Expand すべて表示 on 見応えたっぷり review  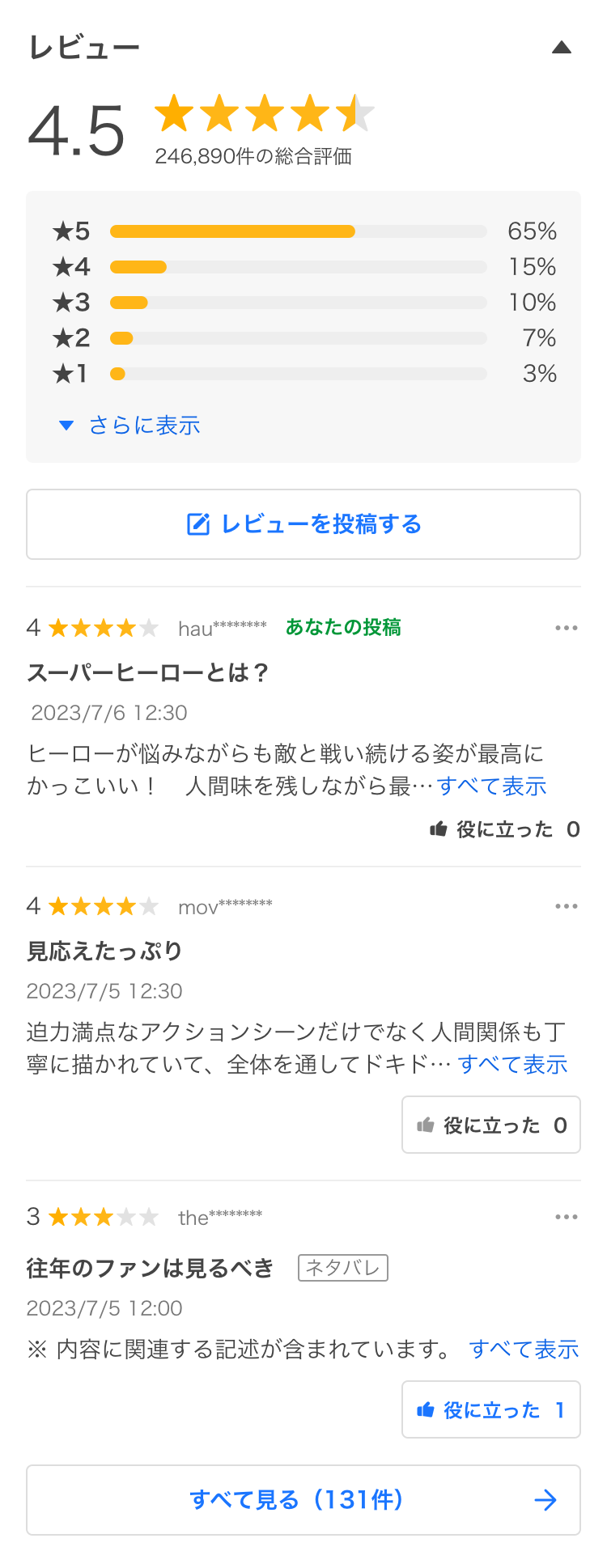point(512,1065)
